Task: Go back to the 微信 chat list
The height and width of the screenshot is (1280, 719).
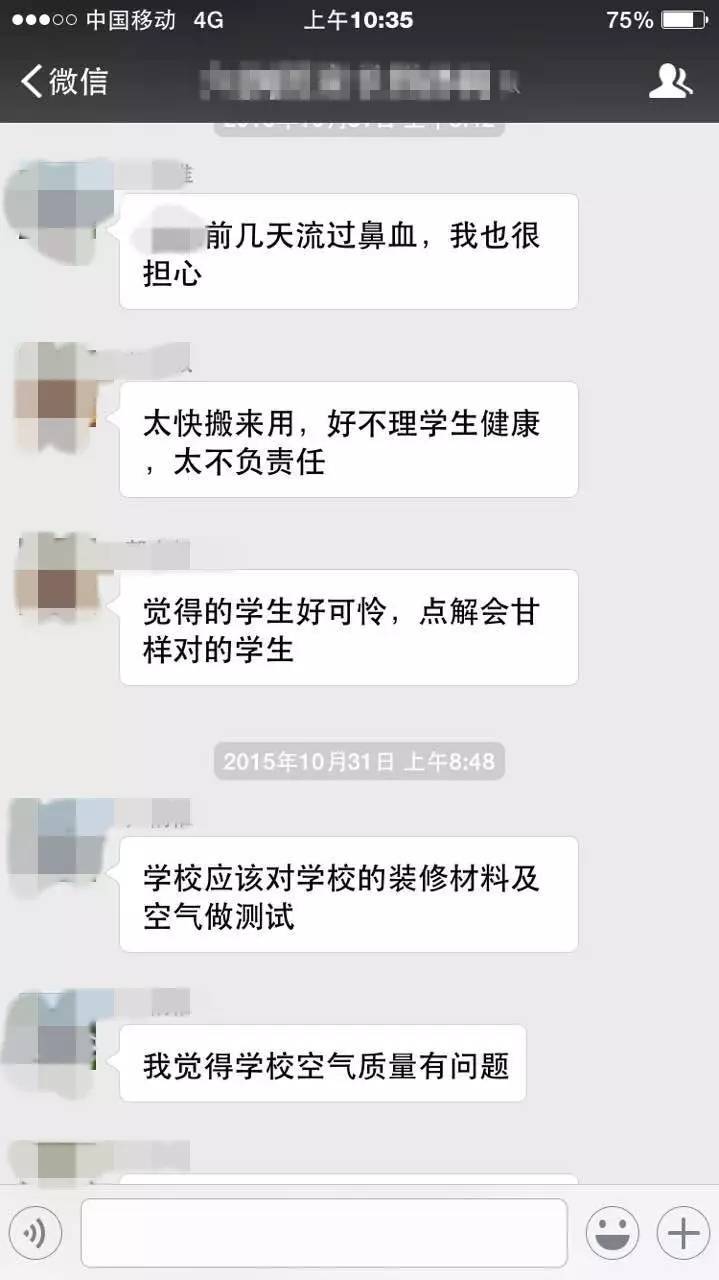Action: pyautogui.click(x=64, y=81)
